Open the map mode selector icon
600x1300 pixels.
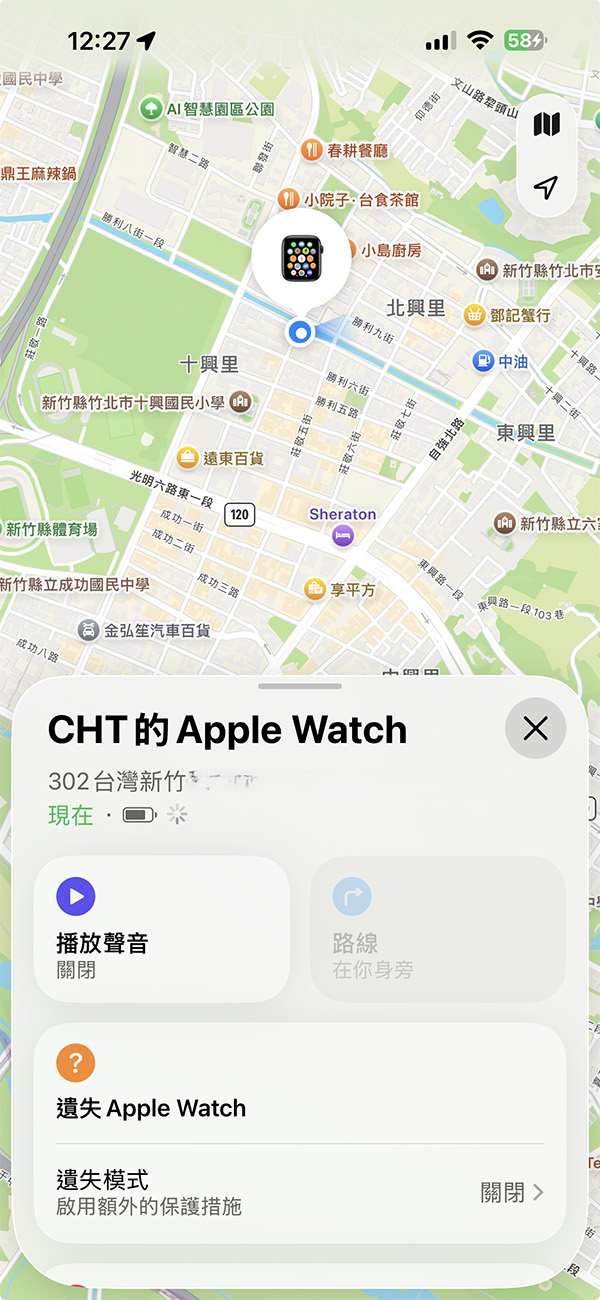click(546, 125)
